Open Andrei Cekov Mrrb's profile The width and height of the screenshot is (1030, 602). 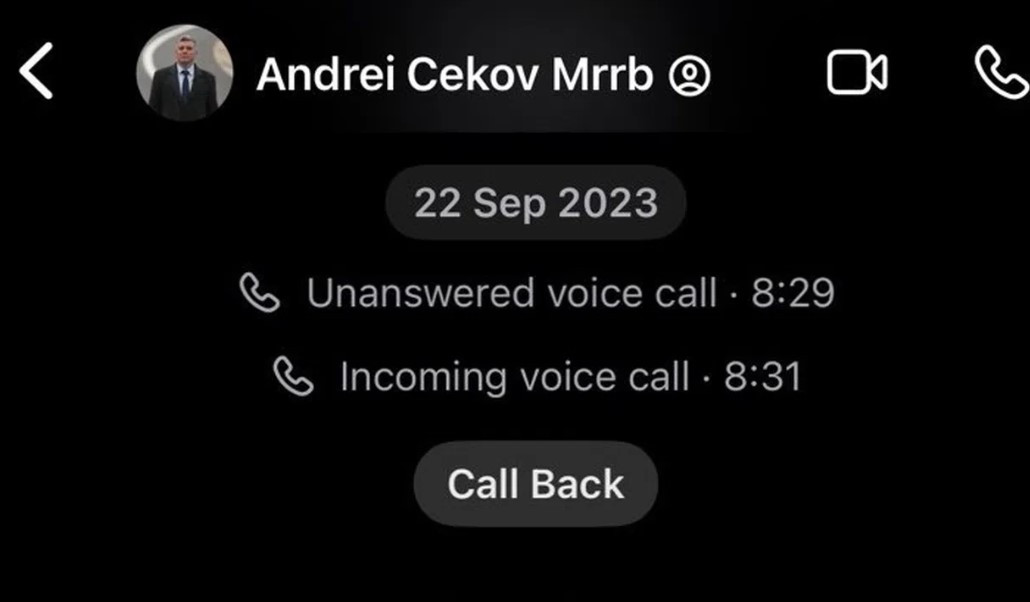[x=455, y=74]
